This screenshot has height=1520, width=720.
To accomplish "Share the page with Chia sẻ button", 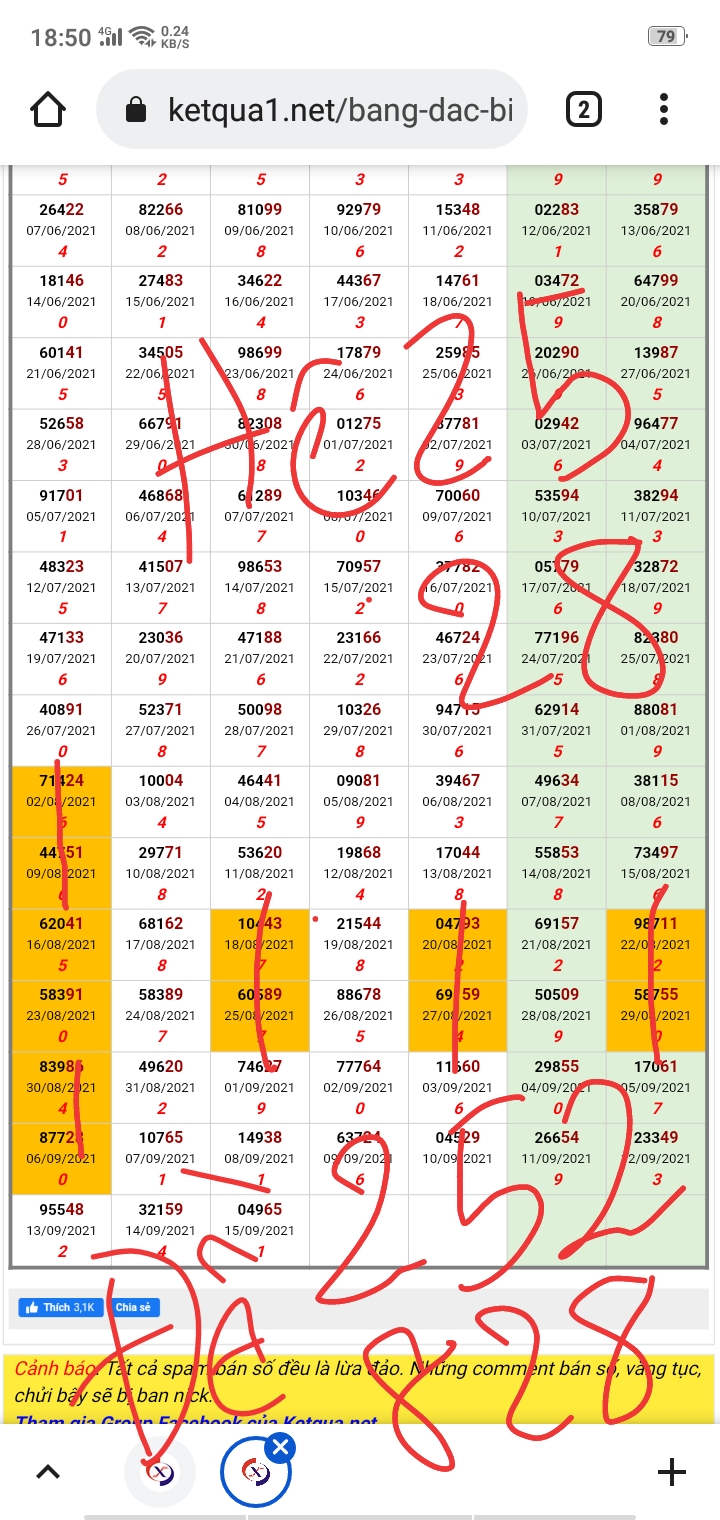I will 134,1307.
